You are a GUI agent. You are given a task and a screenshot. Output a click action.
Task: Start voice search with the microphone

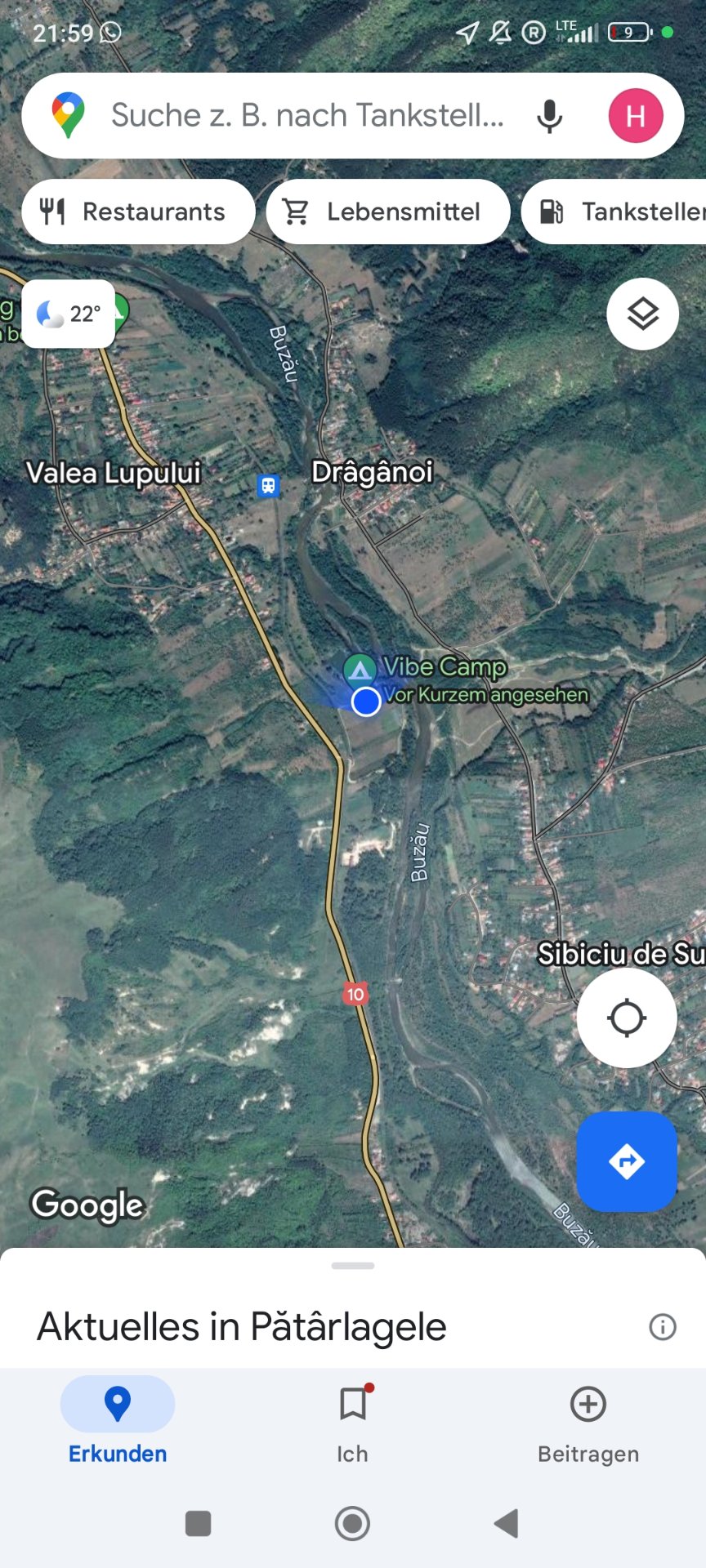coord(549,116)
